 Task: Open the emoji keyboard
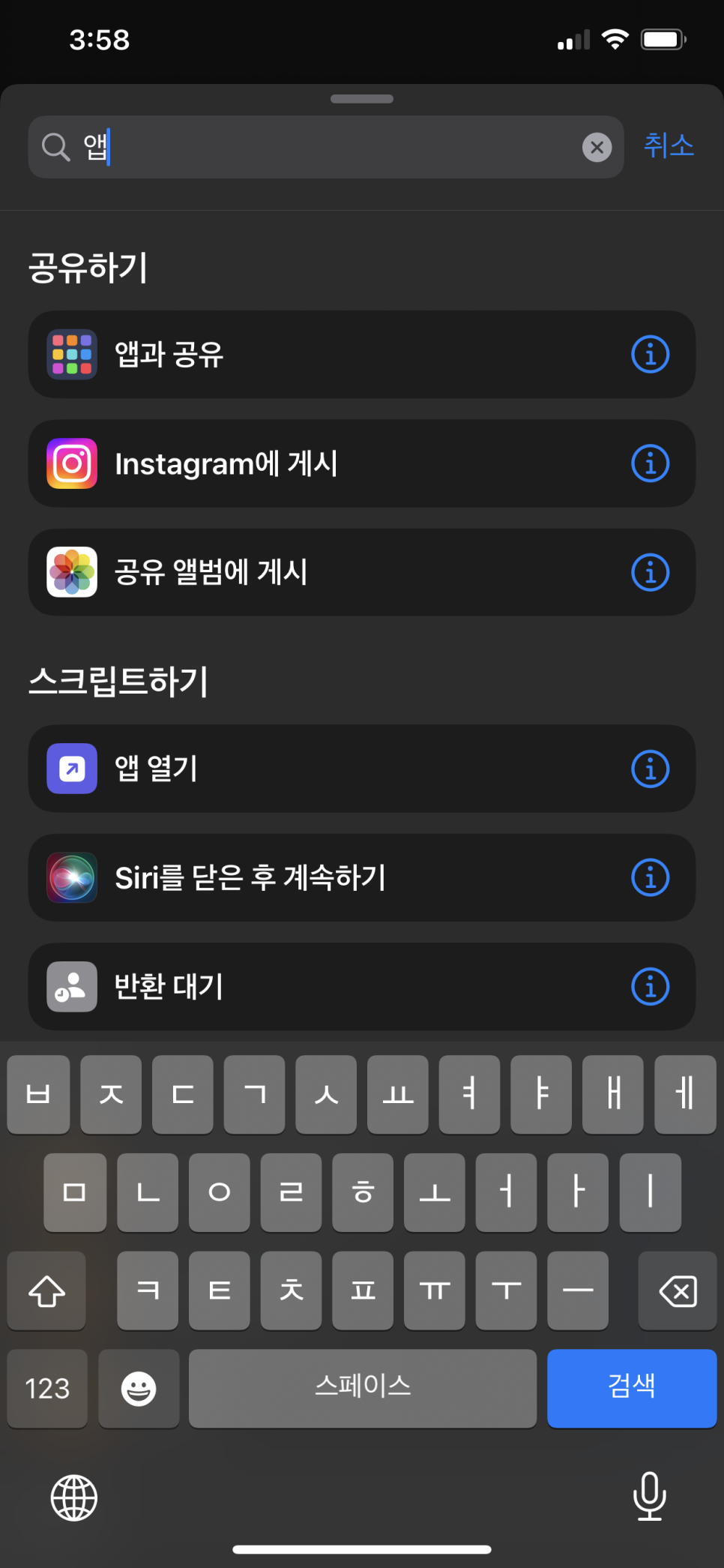coord(139,1388)
